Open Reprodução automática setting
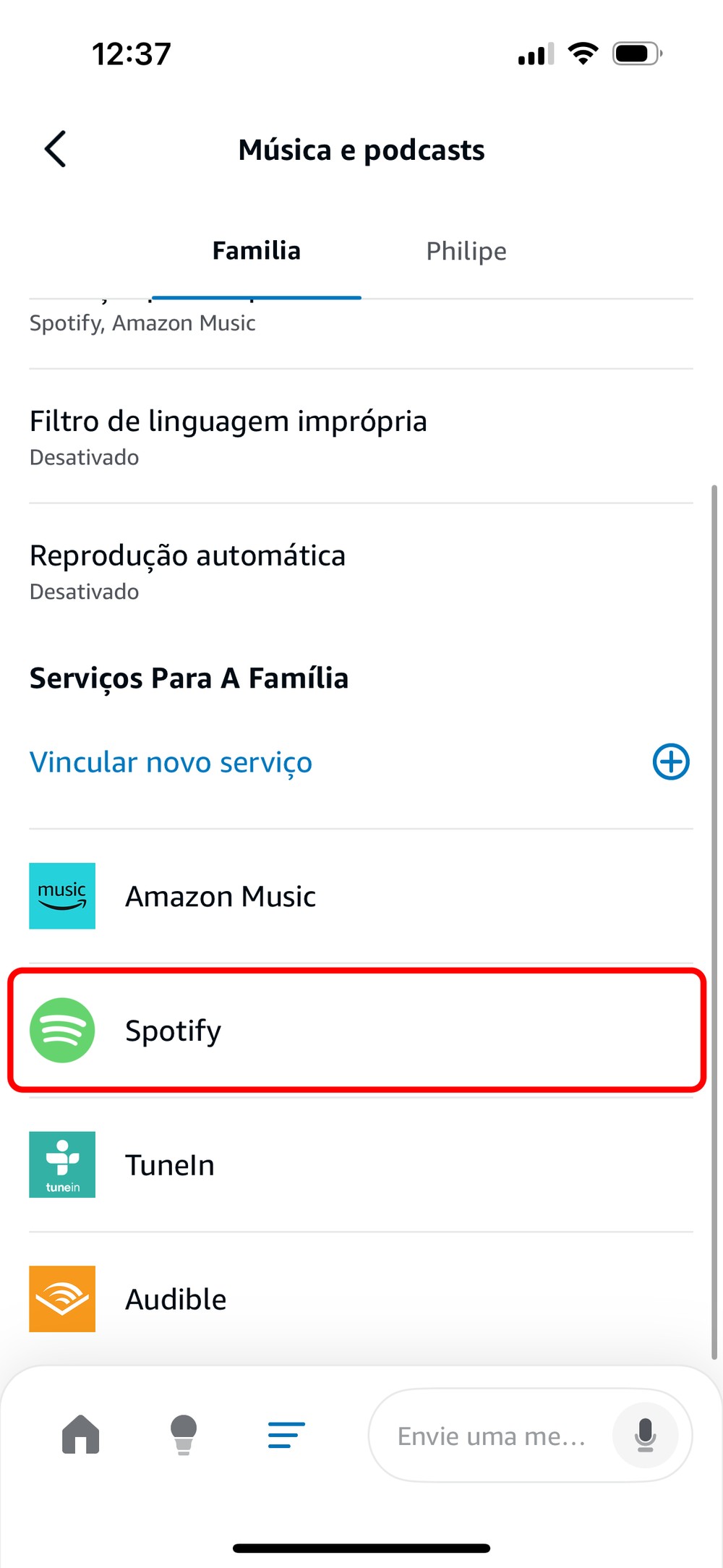 point(361,571)
